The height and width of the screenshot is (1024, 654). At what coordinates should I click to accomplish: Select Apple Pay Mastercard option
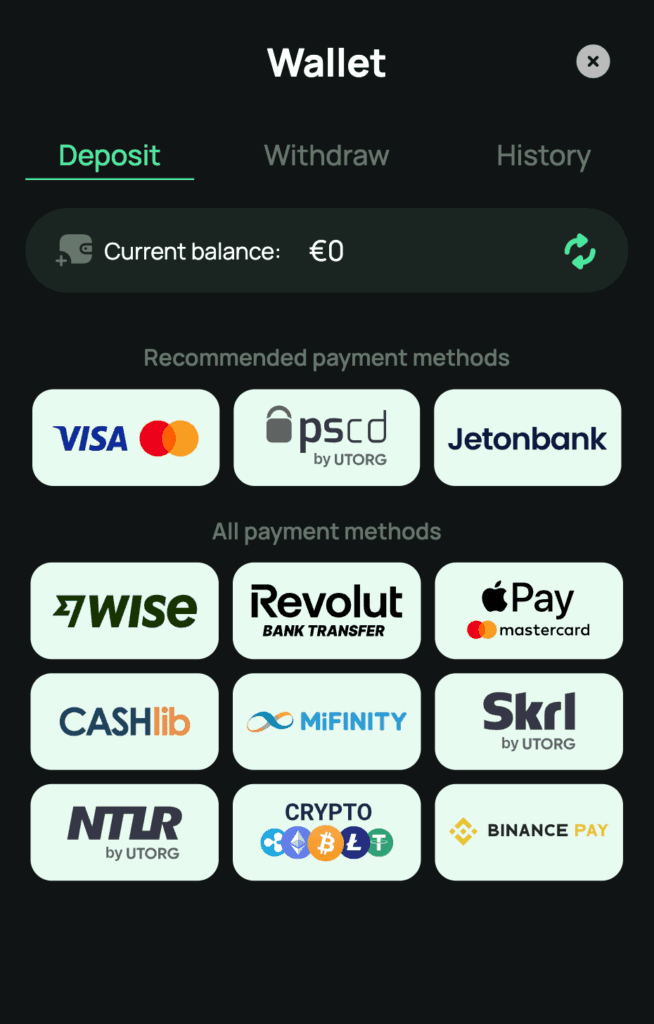[528, 610]
